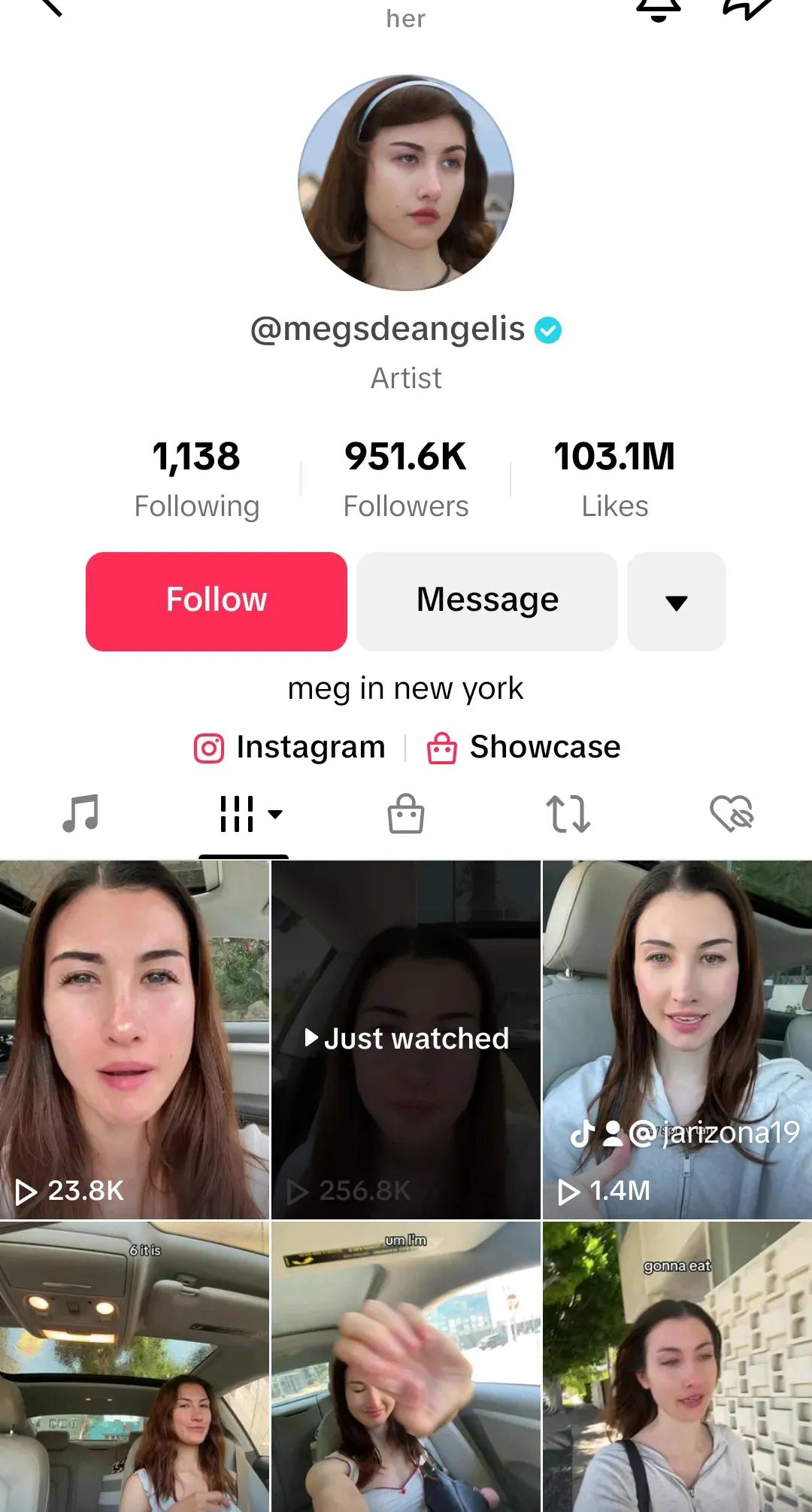The width and height of the screenshot is (812, 1512).
Task: Open the 1,138 Following list
Action: tap(196, 478)
